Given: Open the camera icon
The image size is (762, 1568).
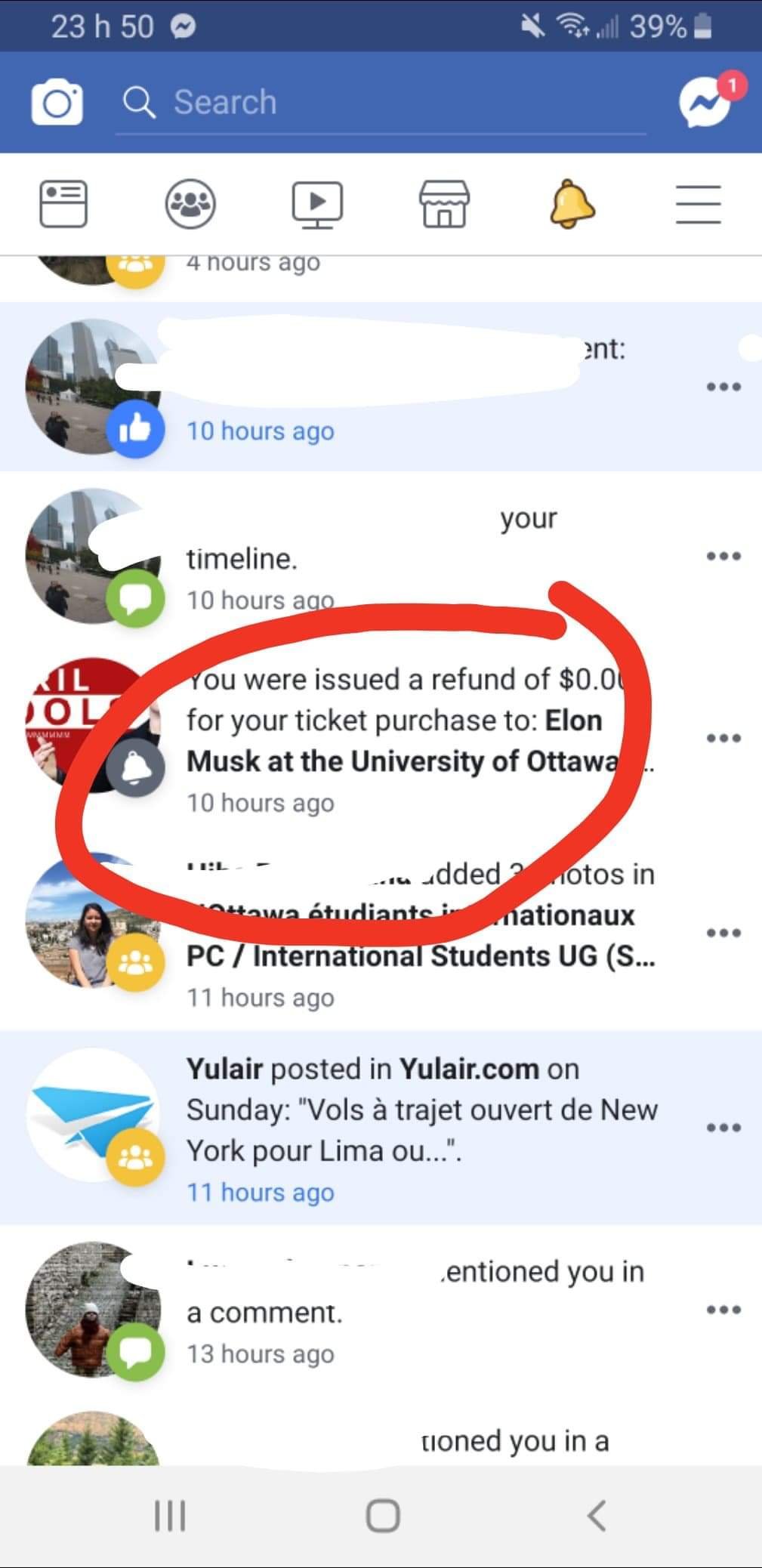Looking at the screenshot, I should click(x=57, y=102).
